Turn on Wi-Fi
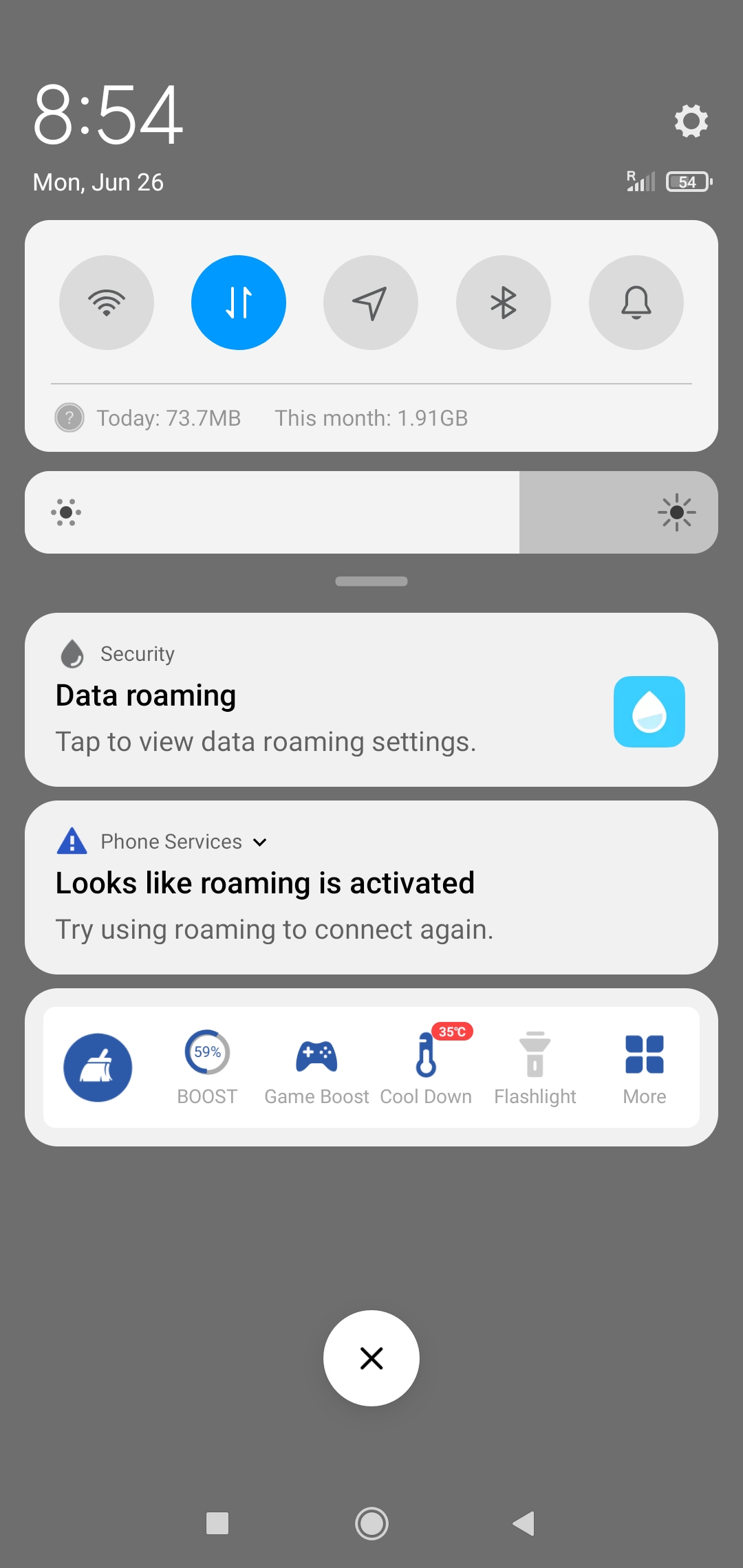Image resolution: width=743 pixels, height=1568 pixels. 107,303
